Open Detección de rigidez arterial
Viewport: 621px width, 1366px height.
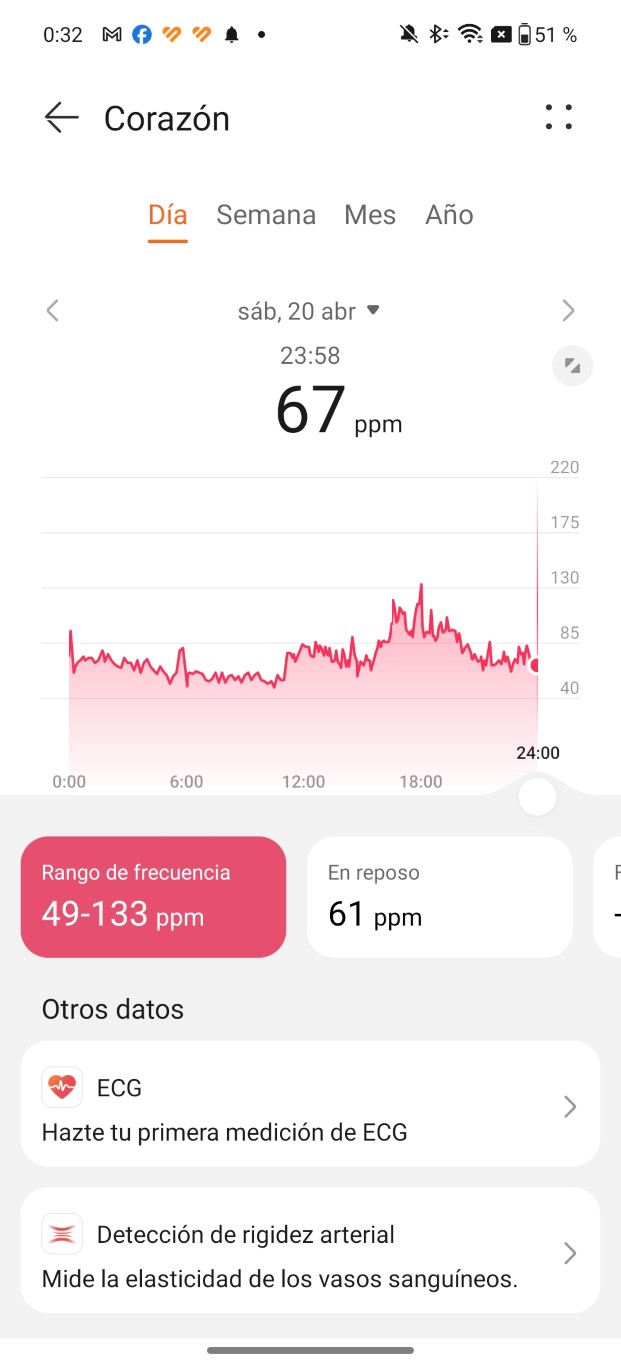click(310, 1250)
